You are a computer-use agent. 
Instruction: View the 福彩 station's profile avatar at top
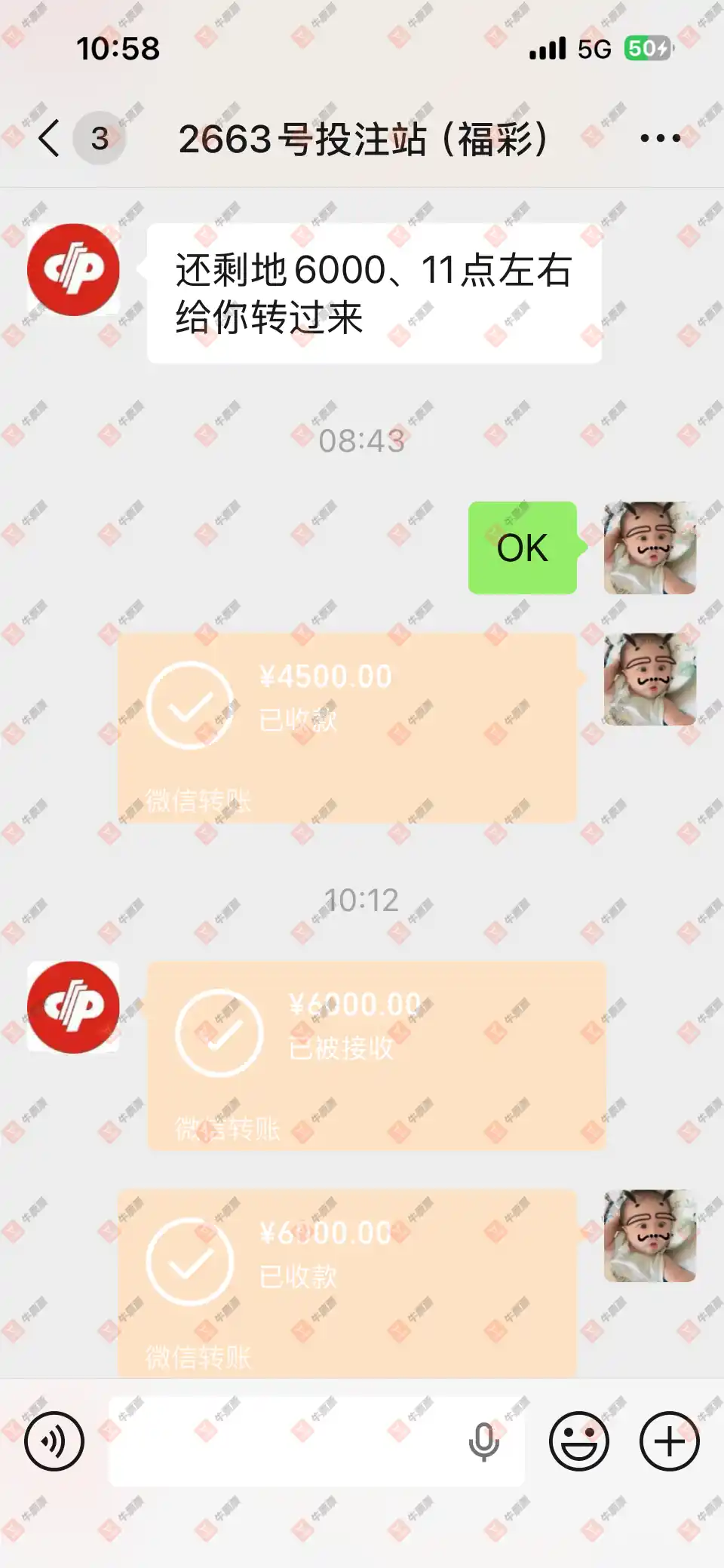click(x=73, y=269)
